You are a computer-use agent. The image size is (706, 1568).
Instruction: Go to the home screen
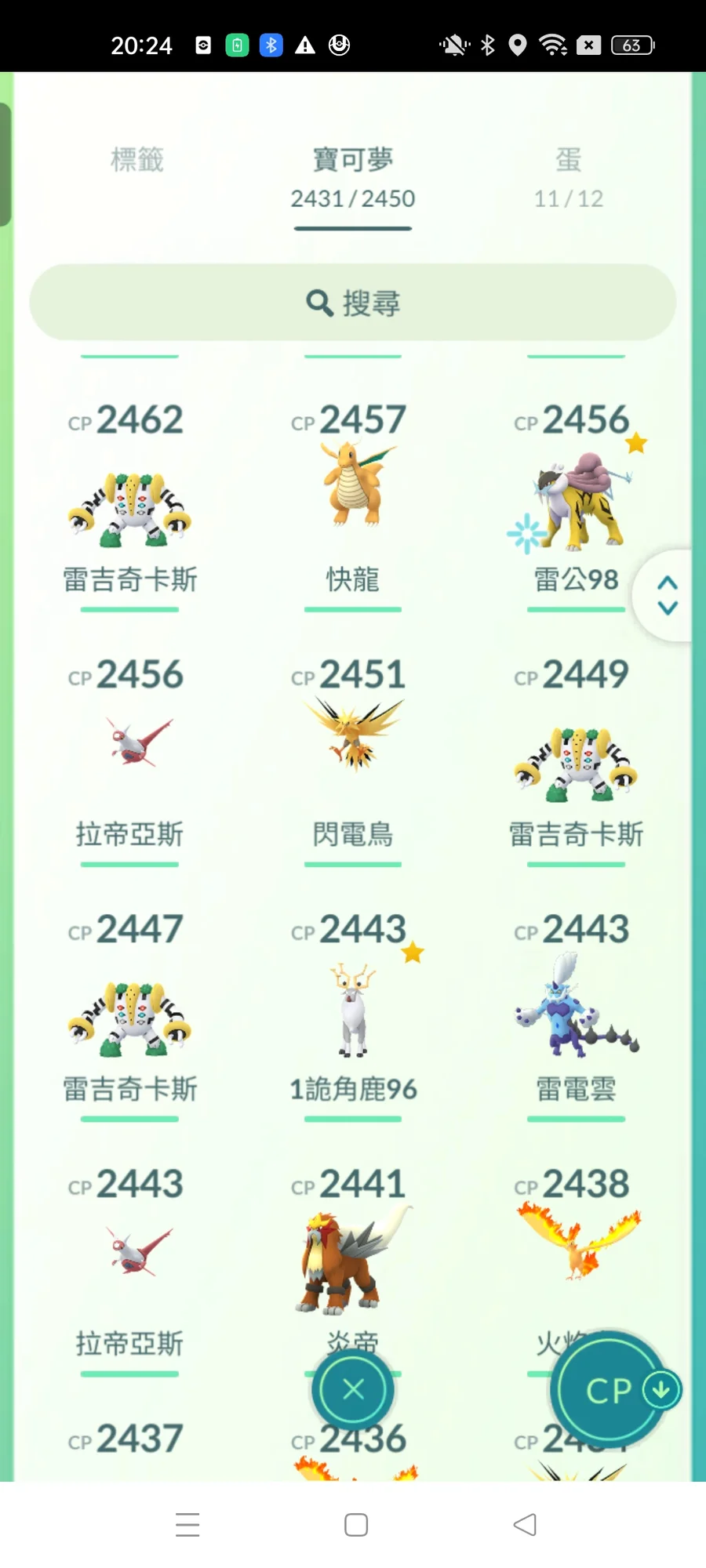tap(356, 1525)
